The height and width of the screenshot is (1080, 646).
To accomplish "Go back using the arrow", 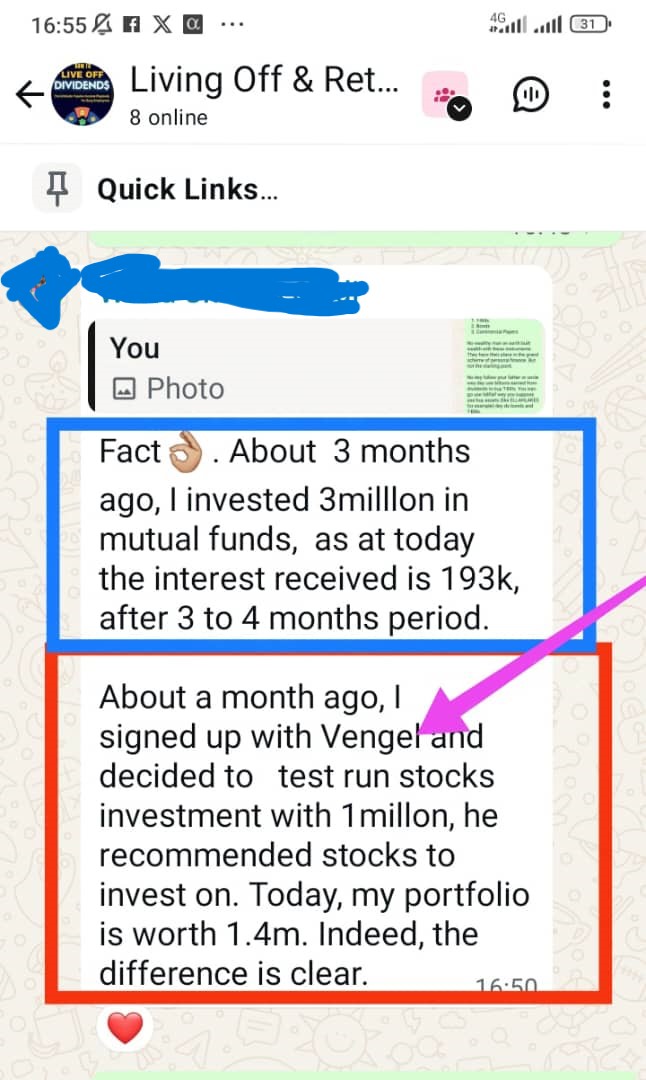I will coord(28,95).
